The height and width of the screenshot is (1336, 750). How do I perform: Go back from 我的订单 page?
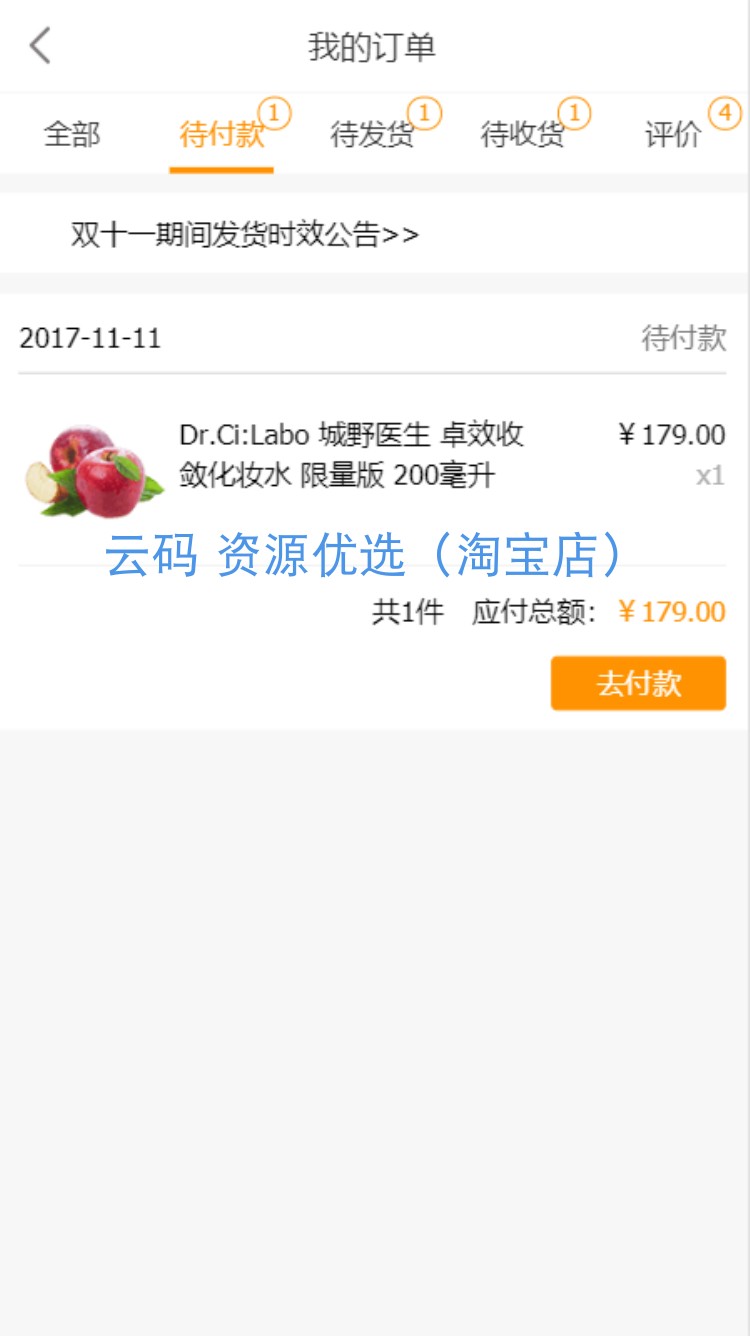tap(40, 46)
